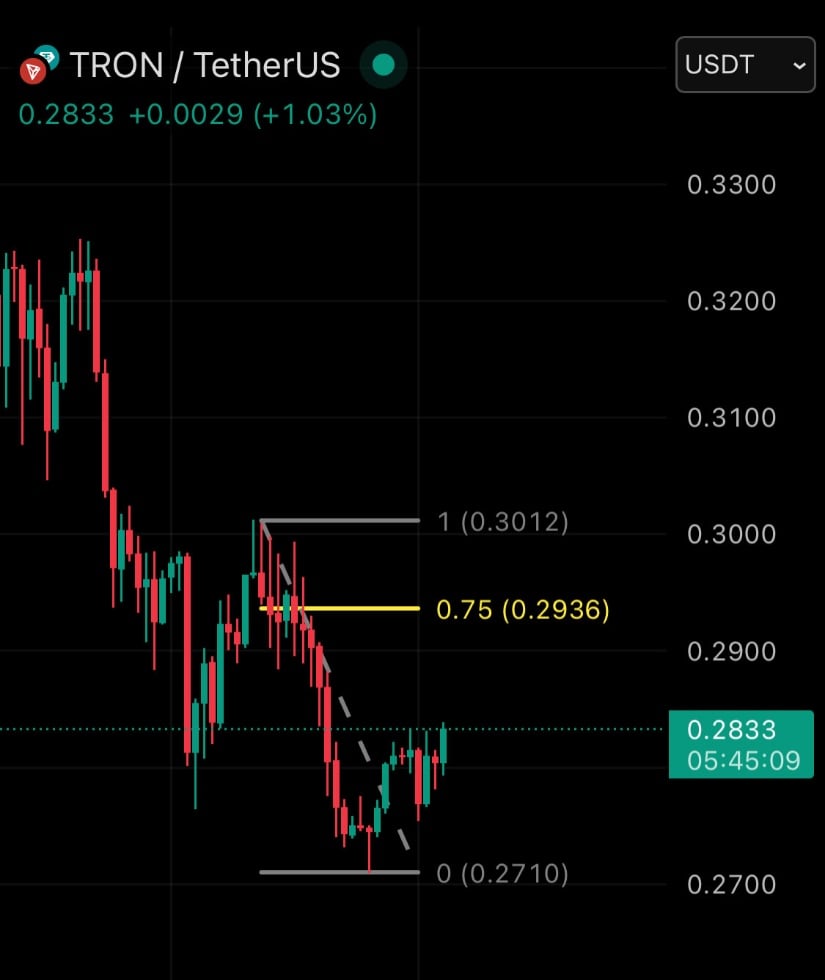
Task: Tap the TRON / TetherUS symbol title
Action: click(x=204, y=65)
